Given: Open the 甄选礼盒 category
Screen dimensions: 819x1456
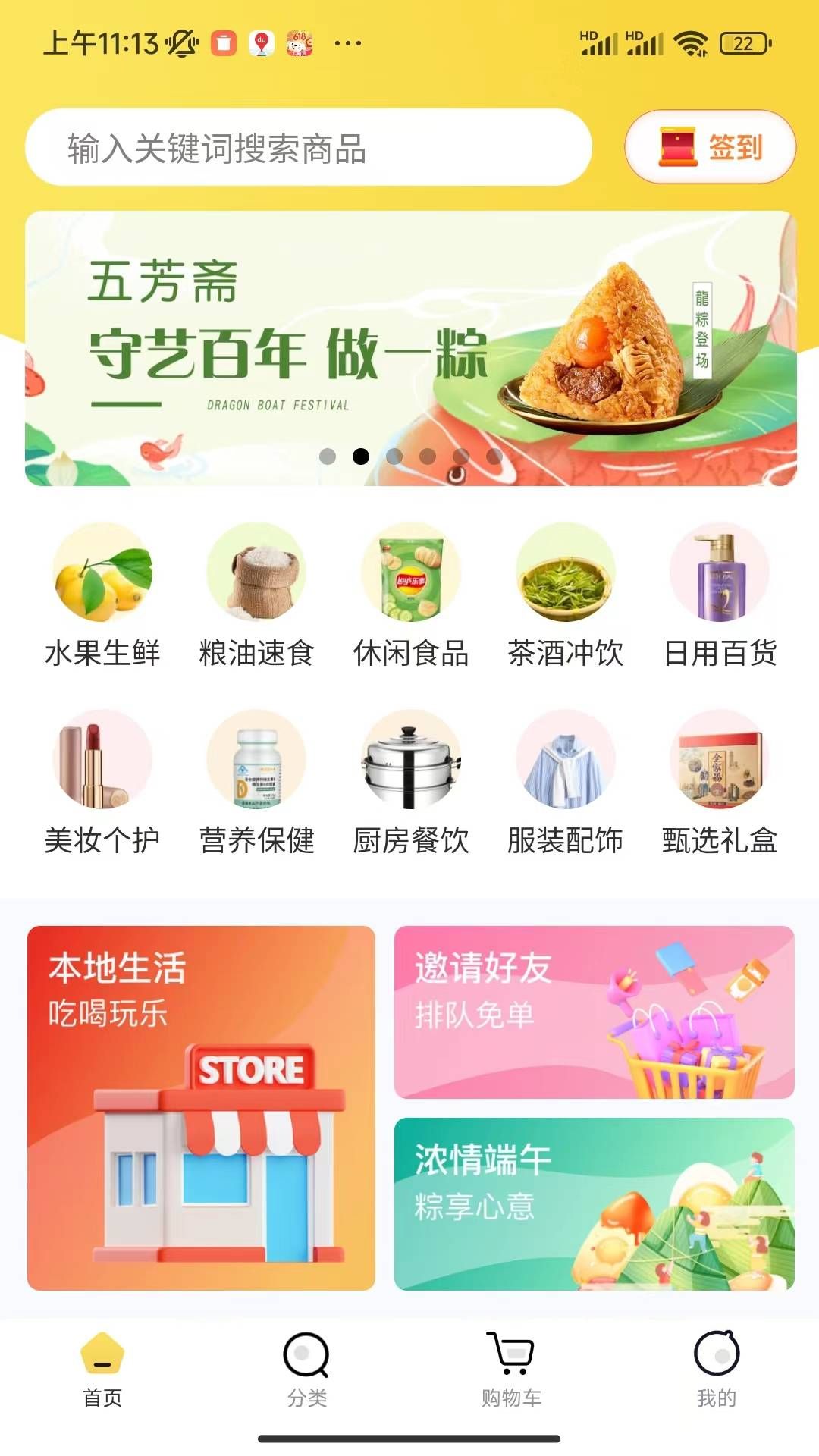Looking at the screenshot, I should point(720,783).
